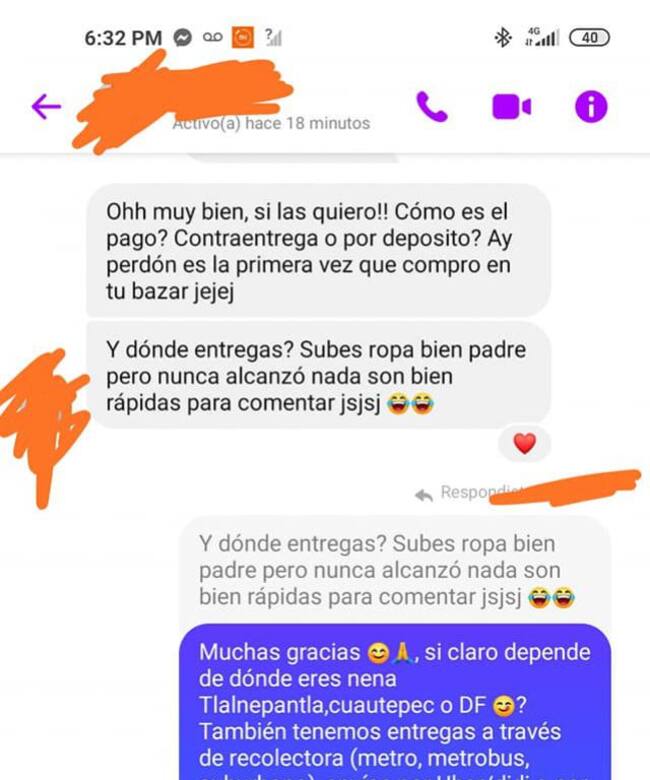The height and width of the screenshot is (780, 650).
Task: Start a video call
Action: 511,107
